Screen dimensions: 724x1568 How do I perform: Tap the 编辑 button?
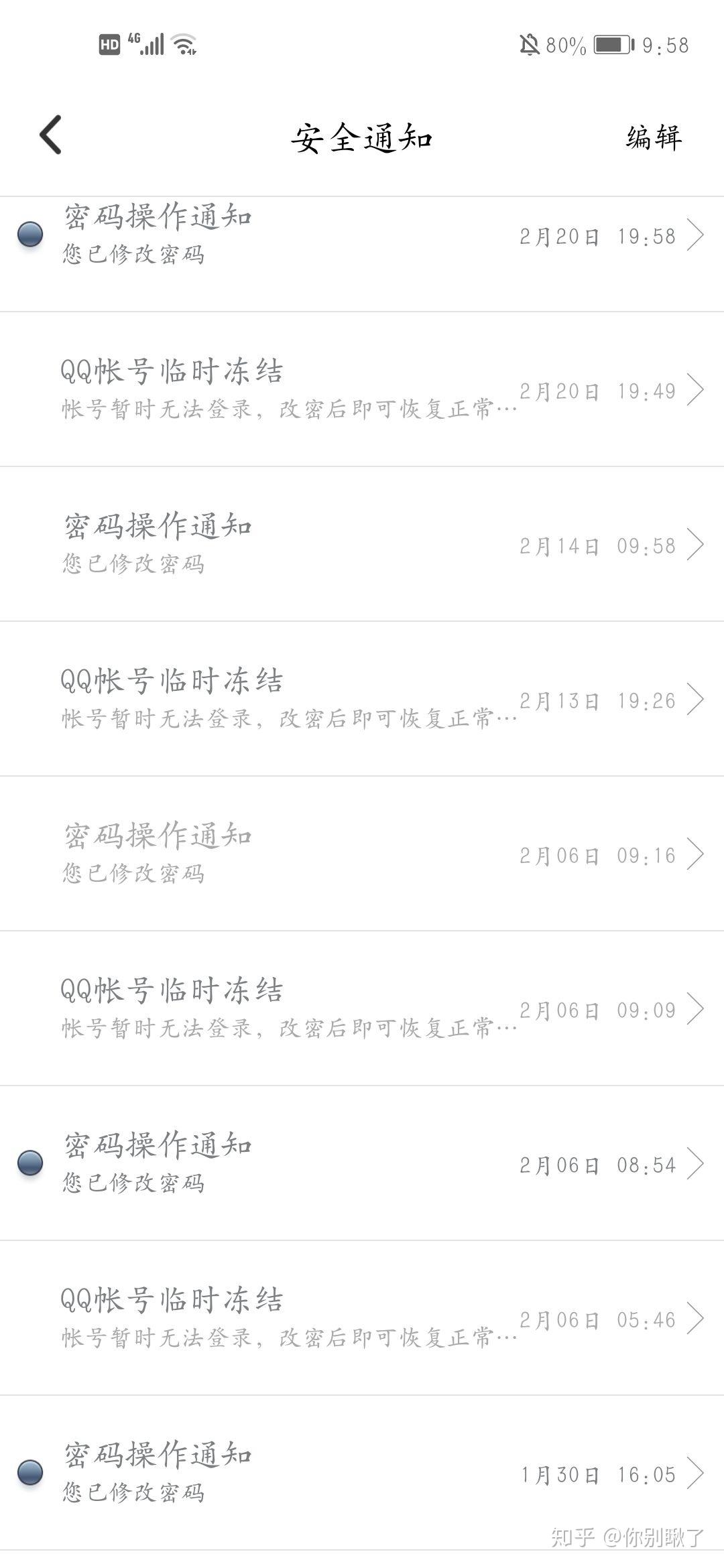(x=654, y=137)
